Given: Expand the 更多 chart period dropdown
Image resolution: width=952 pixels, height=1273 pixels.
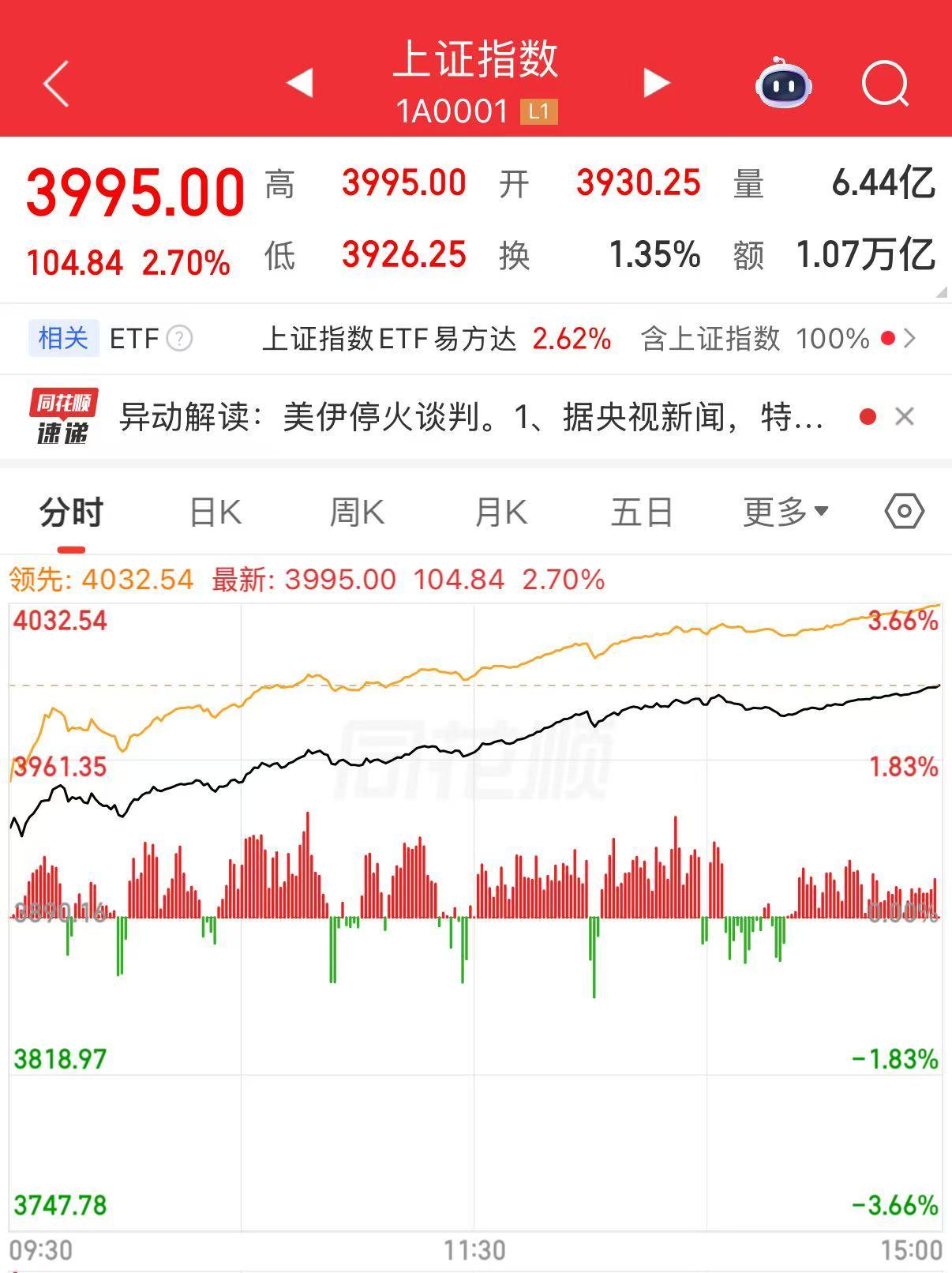Looking at the screenshot, I should [x=785, y=513].
